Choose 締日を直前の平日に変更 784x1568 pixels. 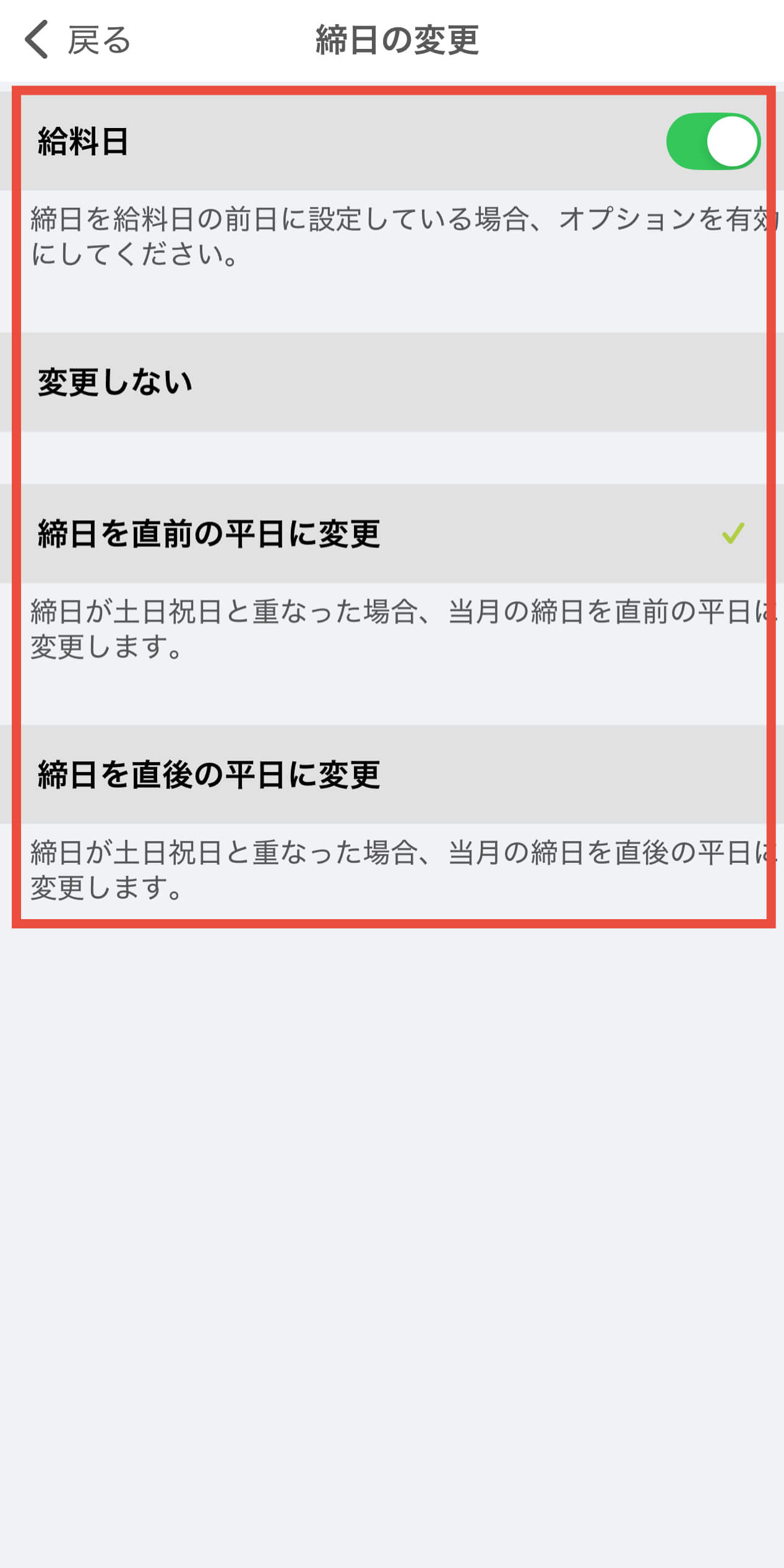[392, 533]
